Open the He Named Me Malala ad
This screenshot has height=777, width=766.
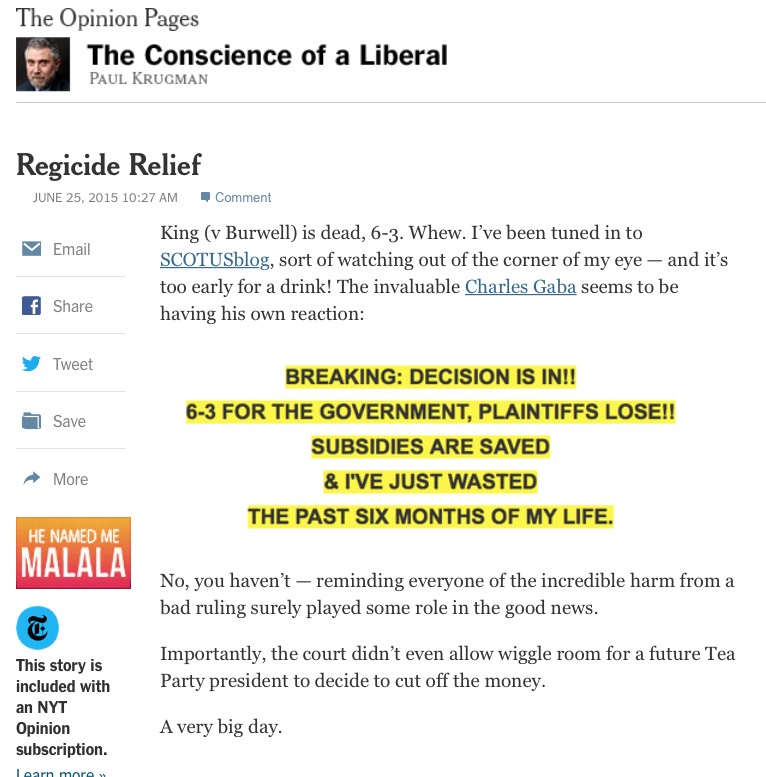pos(73,552)
